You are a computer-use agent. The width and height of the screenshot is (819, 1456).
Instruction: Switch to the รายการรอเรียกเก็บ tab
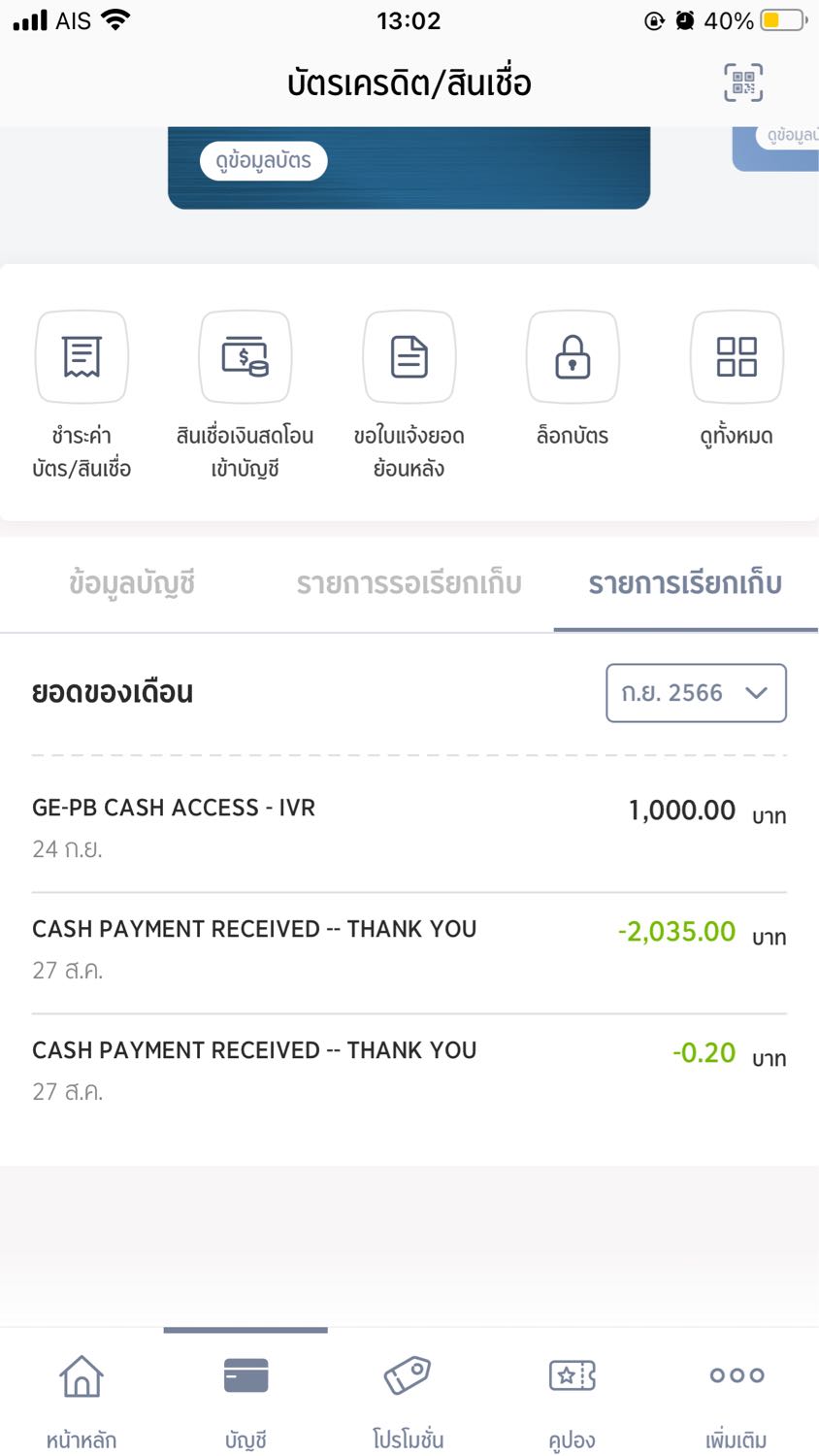409,583
